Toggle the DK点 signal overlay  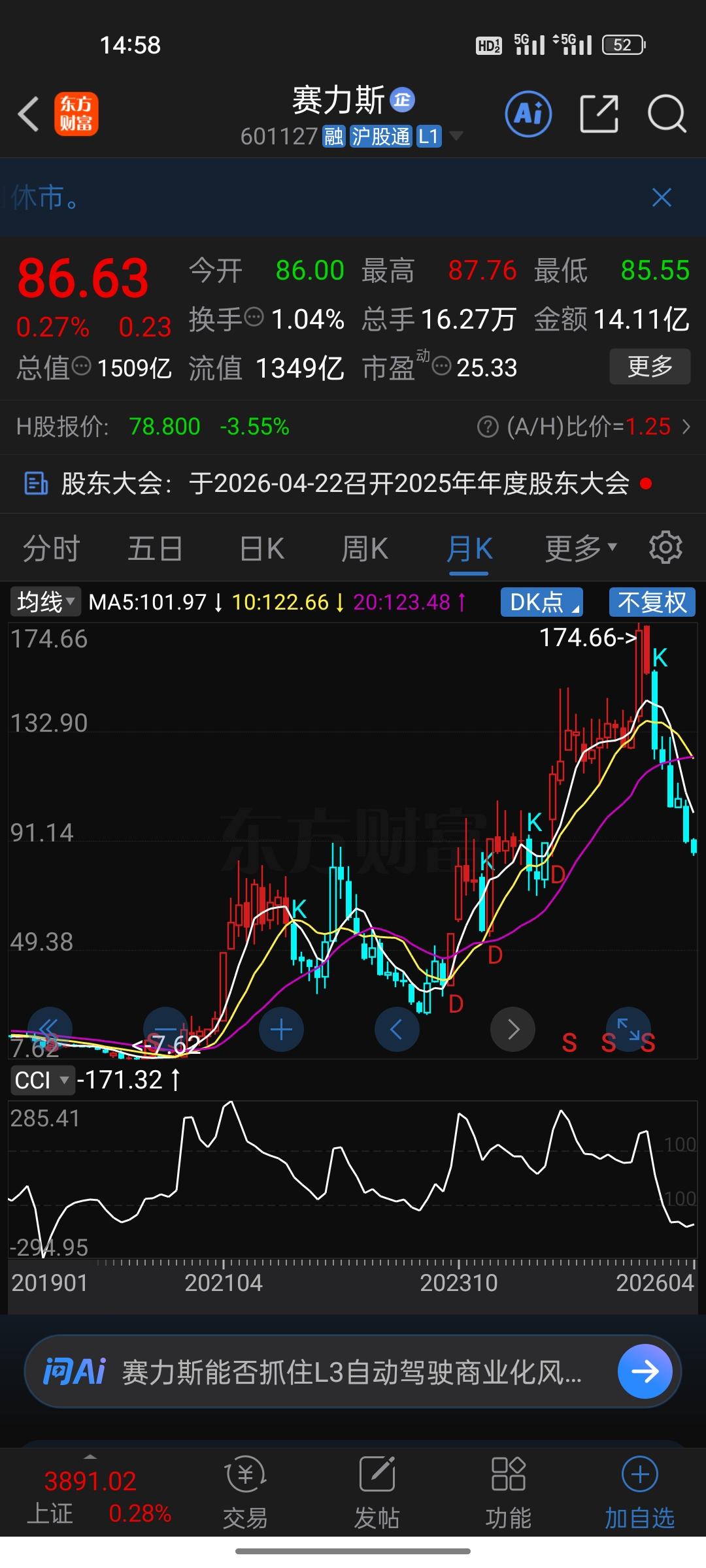coord(541,602)
